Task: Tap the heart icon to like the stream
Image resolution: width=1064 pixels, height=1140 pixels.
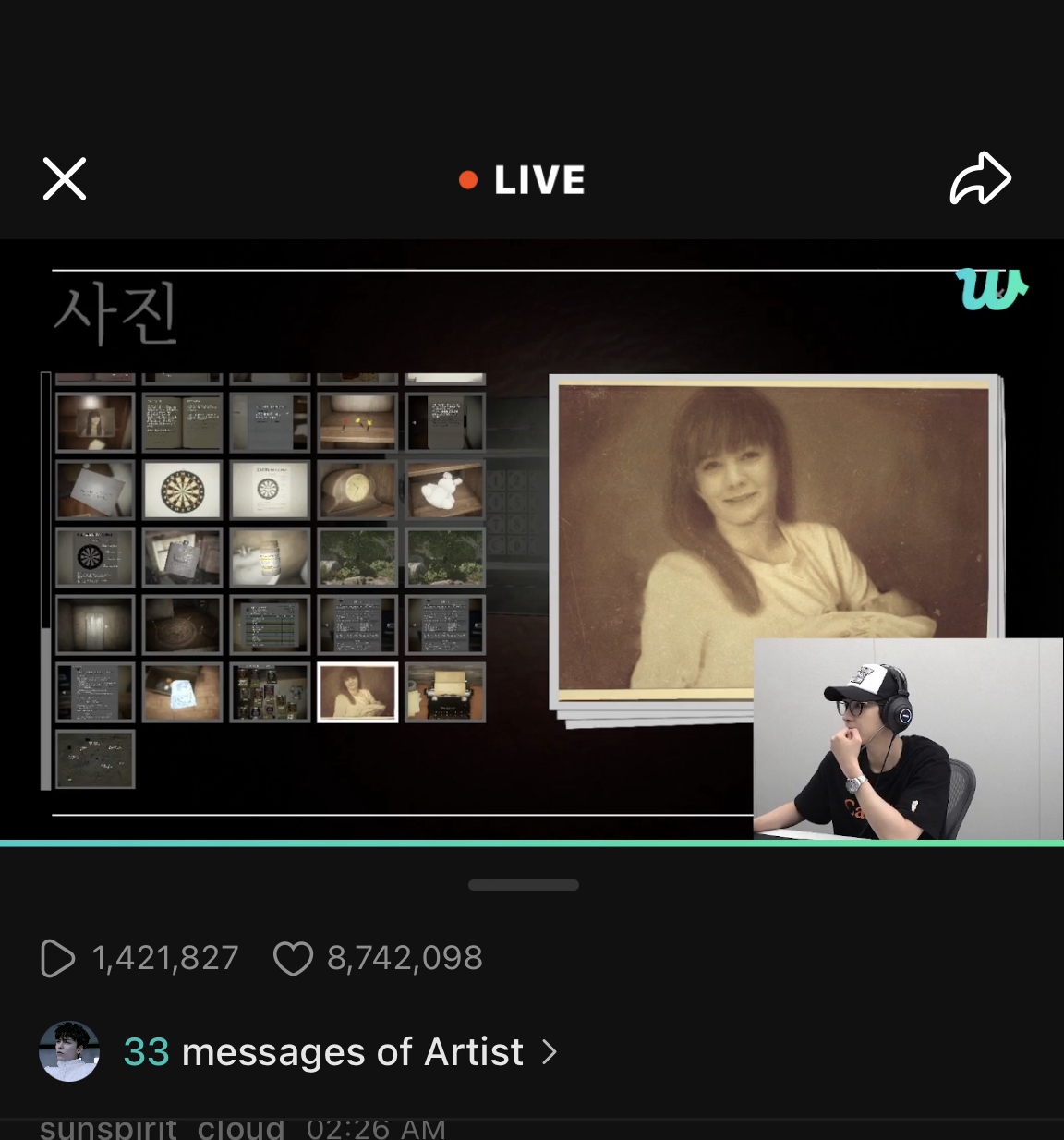Action: [x=293, y=958]
